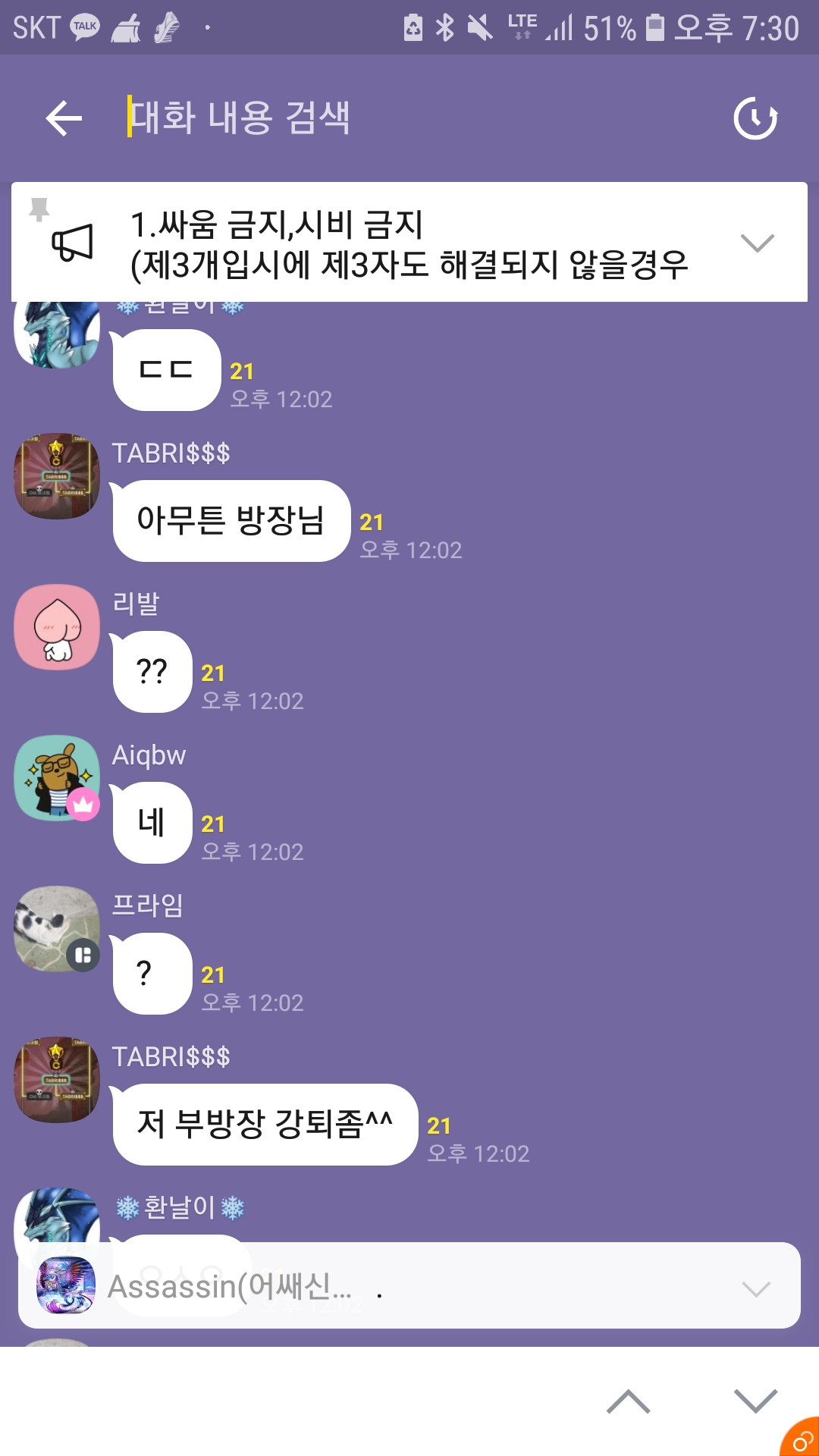This screenshot has height=1456, width=819.
Task: View TABRI$$$ profile beside 아무튼 방장님
Action: 57,476
